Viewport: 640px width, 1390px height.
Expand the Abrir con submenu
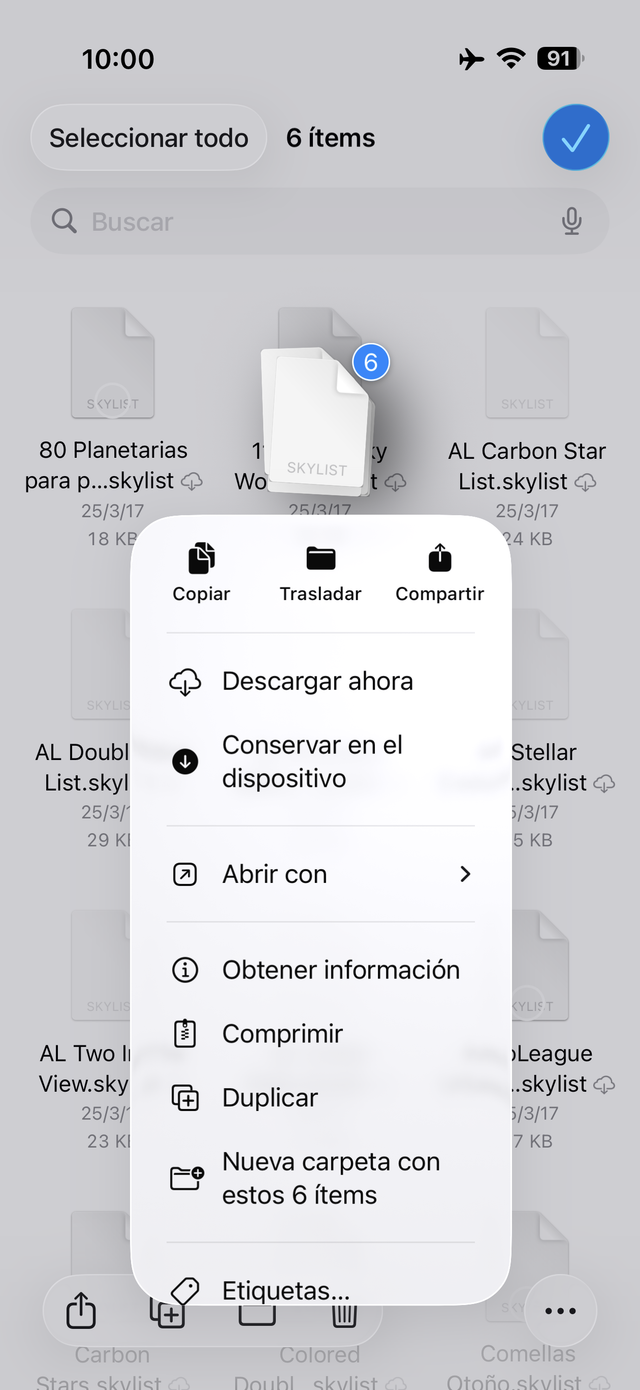pyautogui.click(x=320, y=874)
